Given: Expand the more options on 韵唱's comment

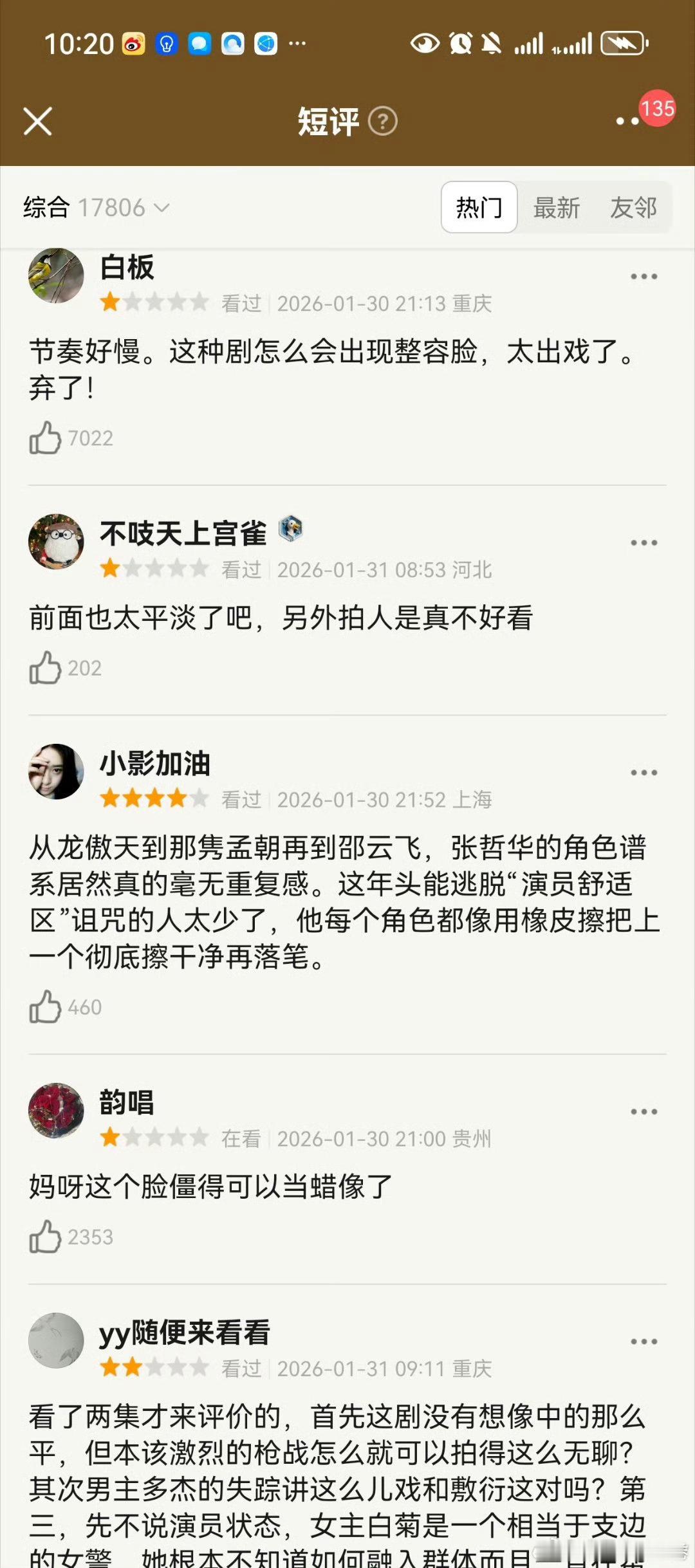Looking at the screenshot, I should (643, 1111).
